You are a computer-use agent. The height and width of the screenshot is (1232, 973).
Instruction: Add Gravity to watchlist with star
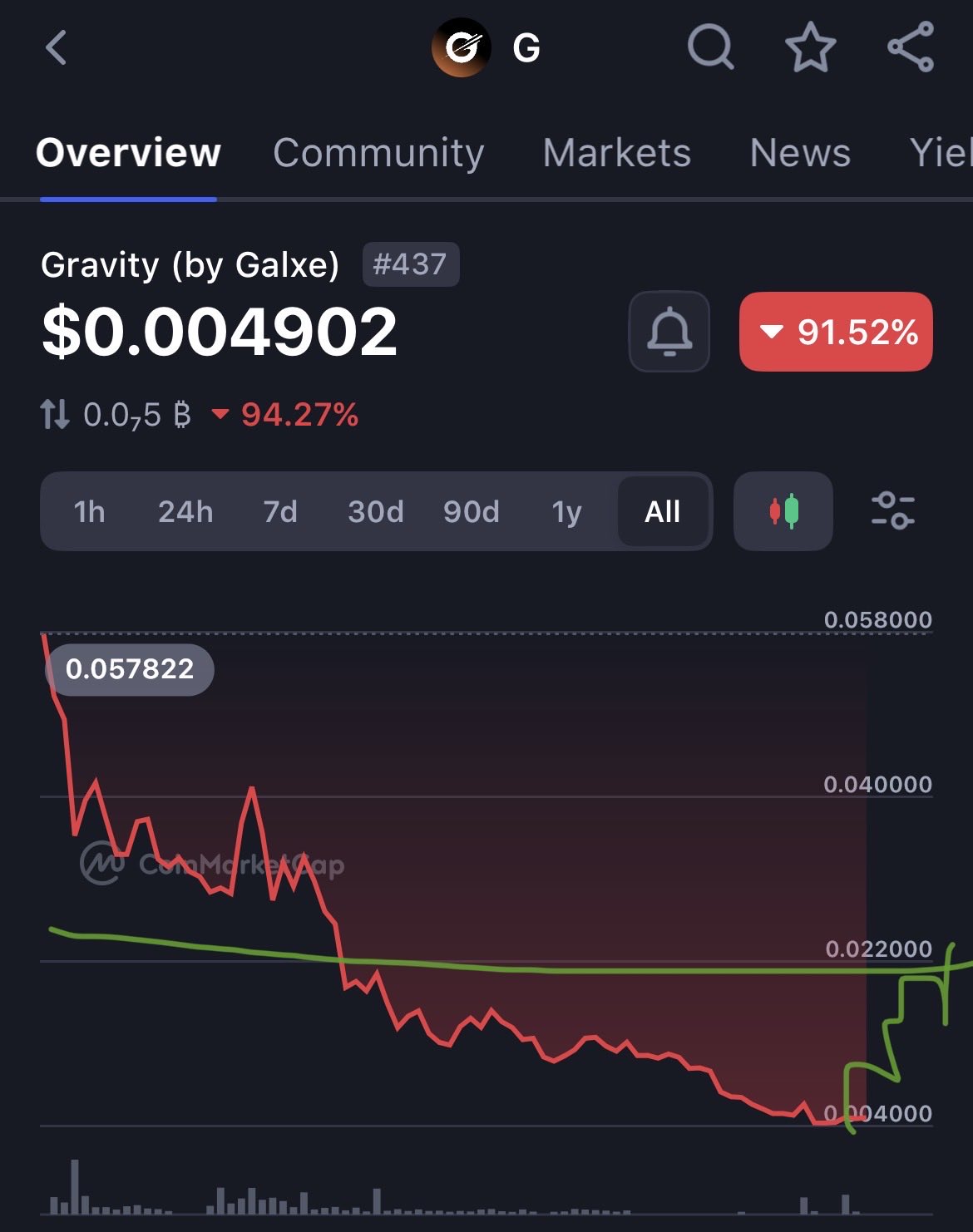810,47
